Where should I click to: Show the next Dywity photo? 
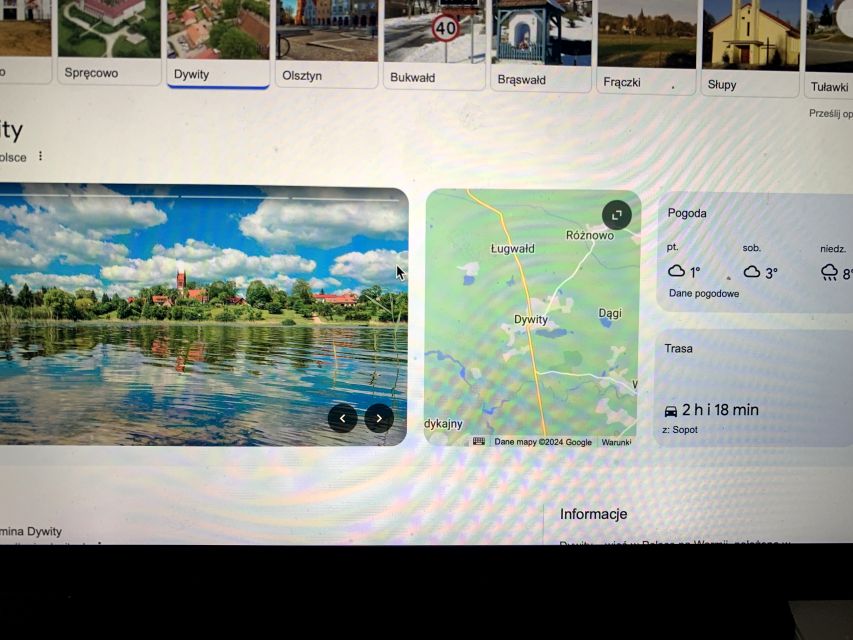pos(379,418)
